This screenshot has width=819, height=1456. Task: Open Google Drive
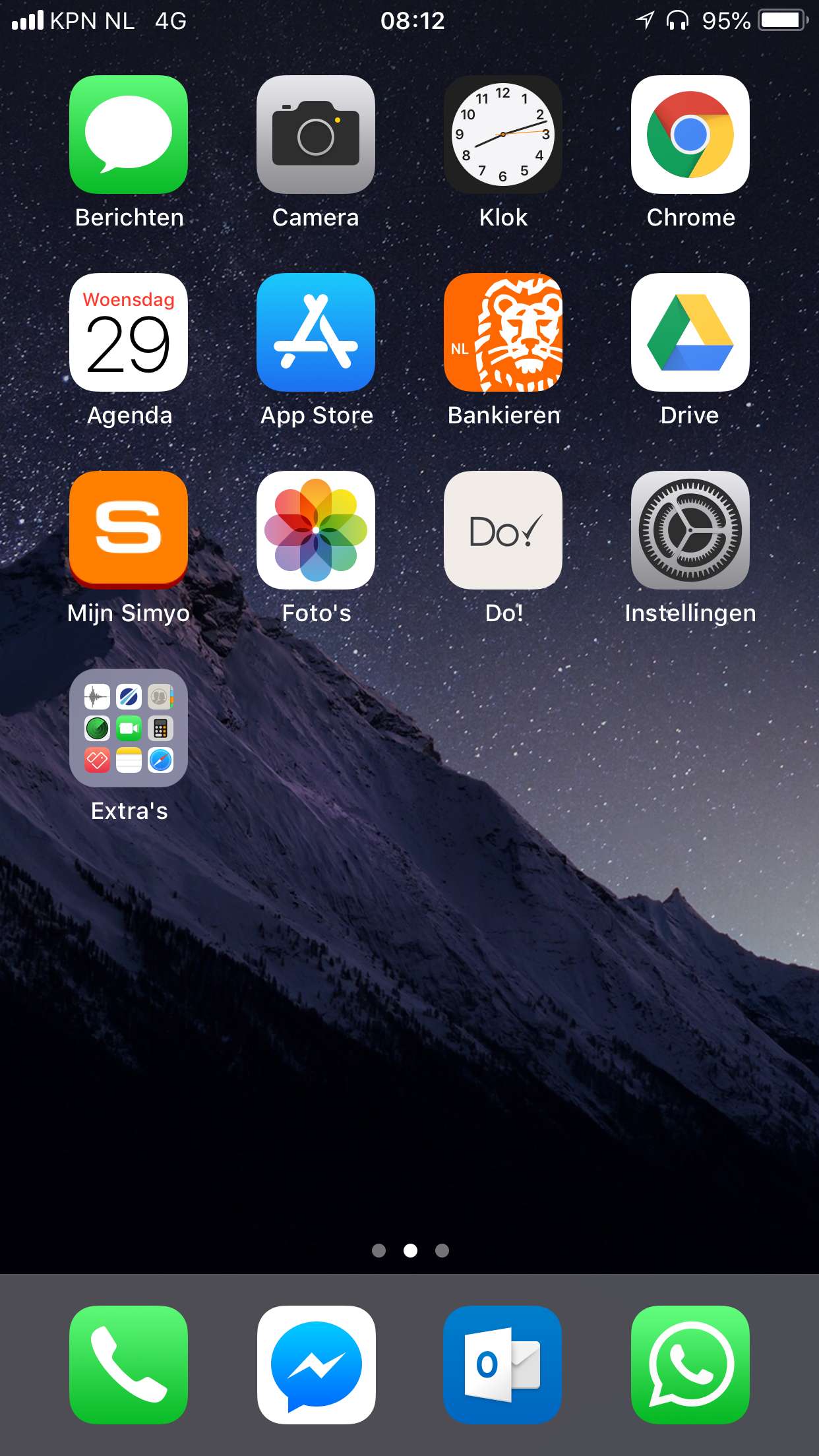coord(690,332)
